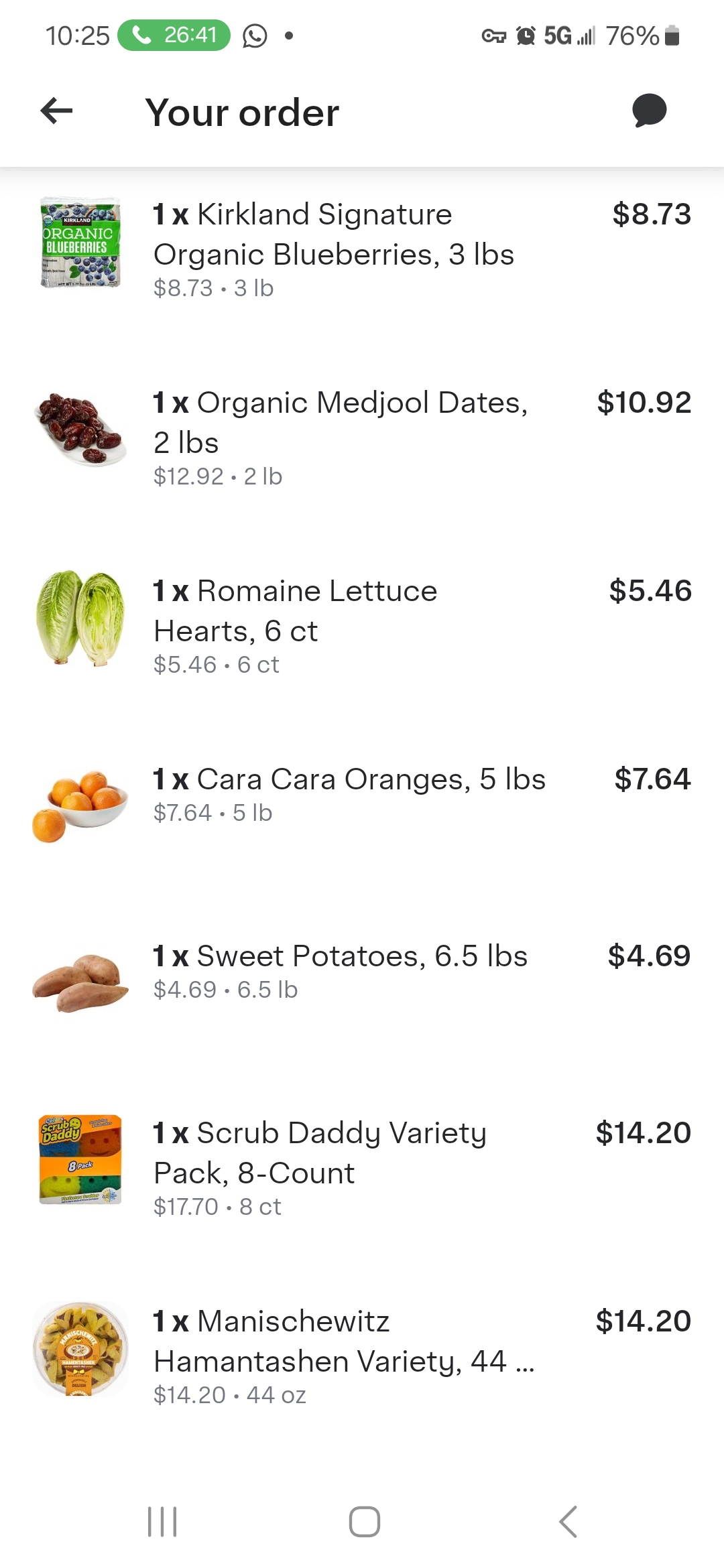Open the chat message icon
Screen dimensions: 724x1568
point(649,111)
